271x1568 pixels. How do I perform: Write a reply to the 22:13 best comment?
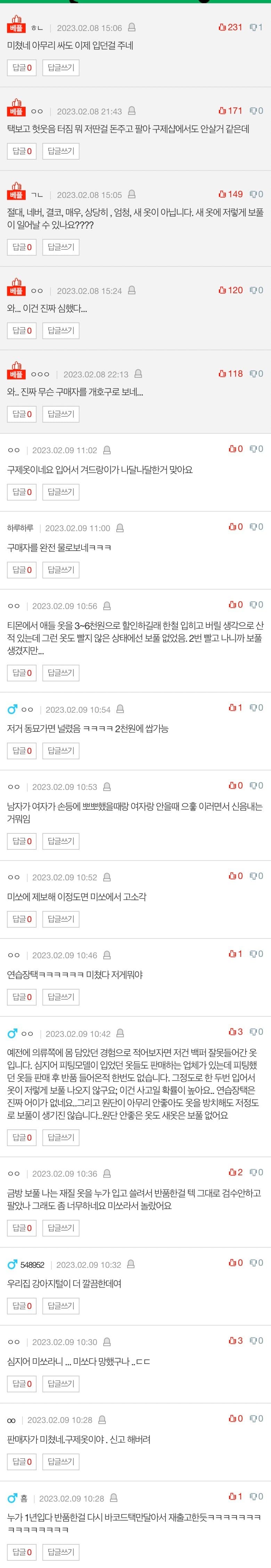(61, 414)
